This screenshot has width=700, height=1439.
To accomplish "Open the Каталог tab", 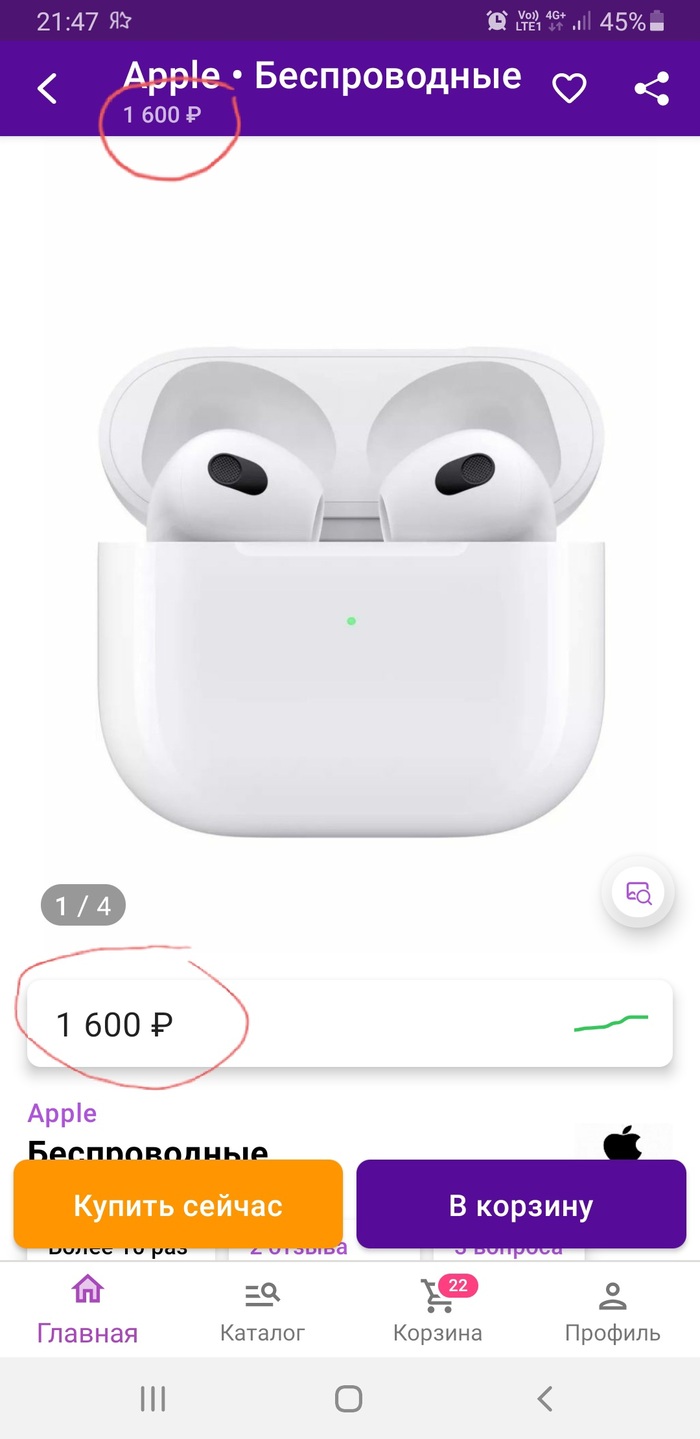I will [262, 1310].
